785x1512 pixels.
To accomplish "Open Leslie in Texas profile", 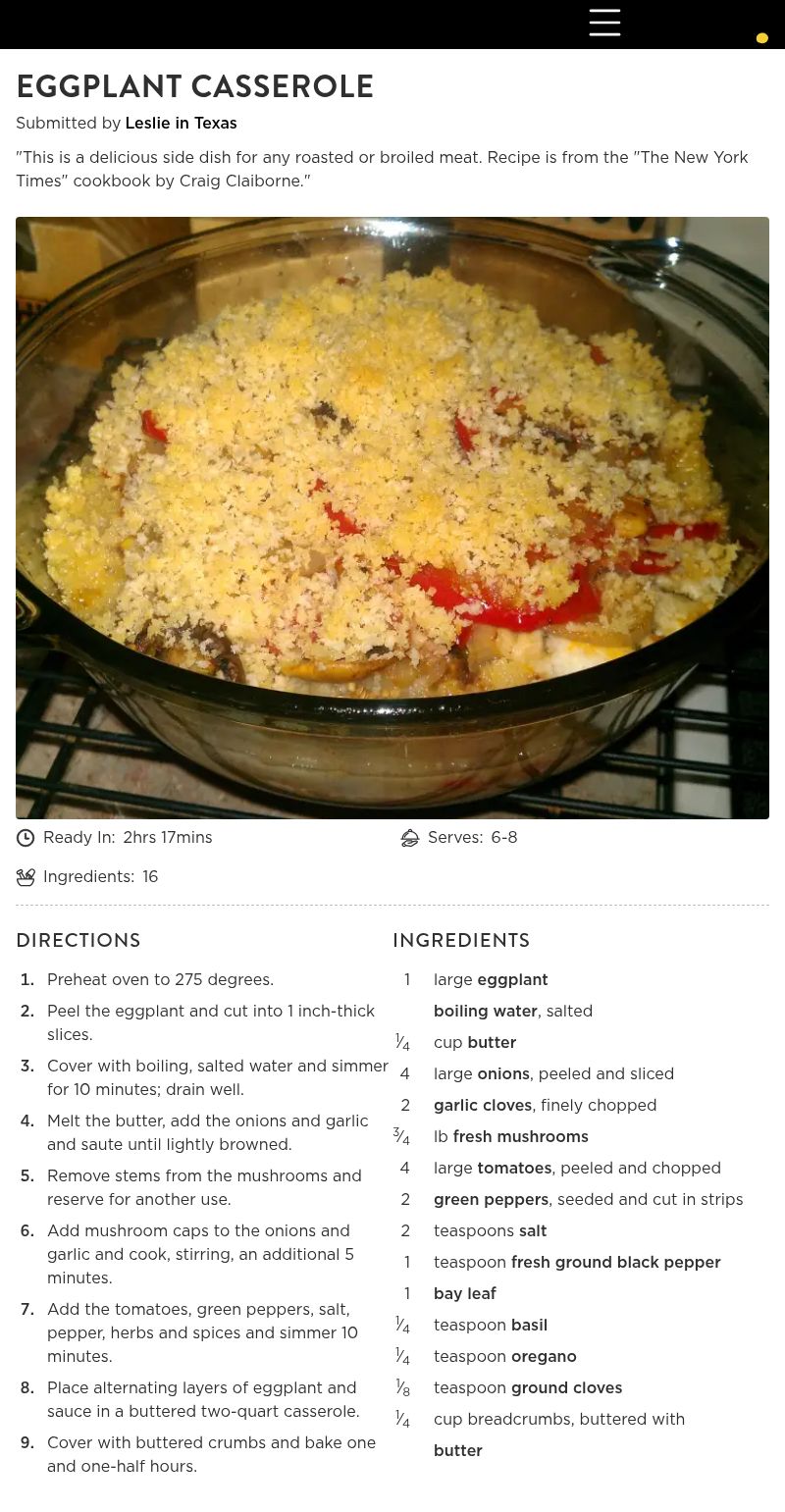I will [181, 124].
